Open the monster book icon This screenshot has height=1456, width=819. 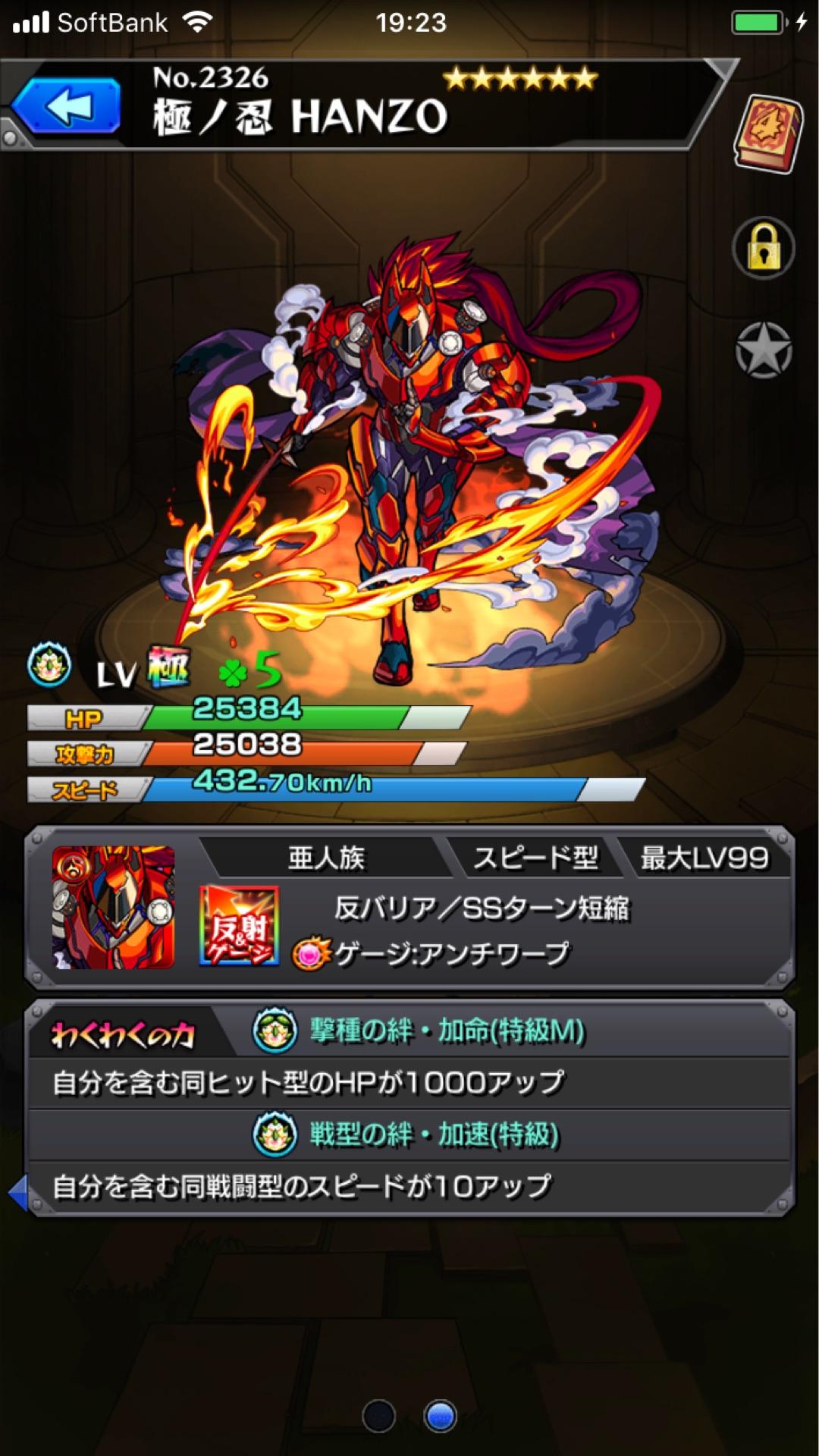(x=767, y=133)
